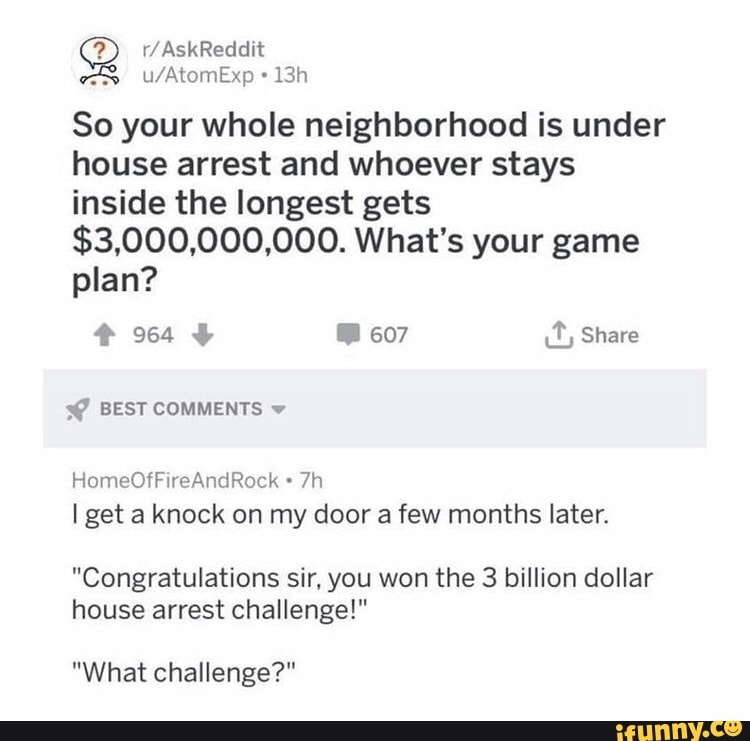Open HomeOfFireAndRock's profile

pos(175,480)
